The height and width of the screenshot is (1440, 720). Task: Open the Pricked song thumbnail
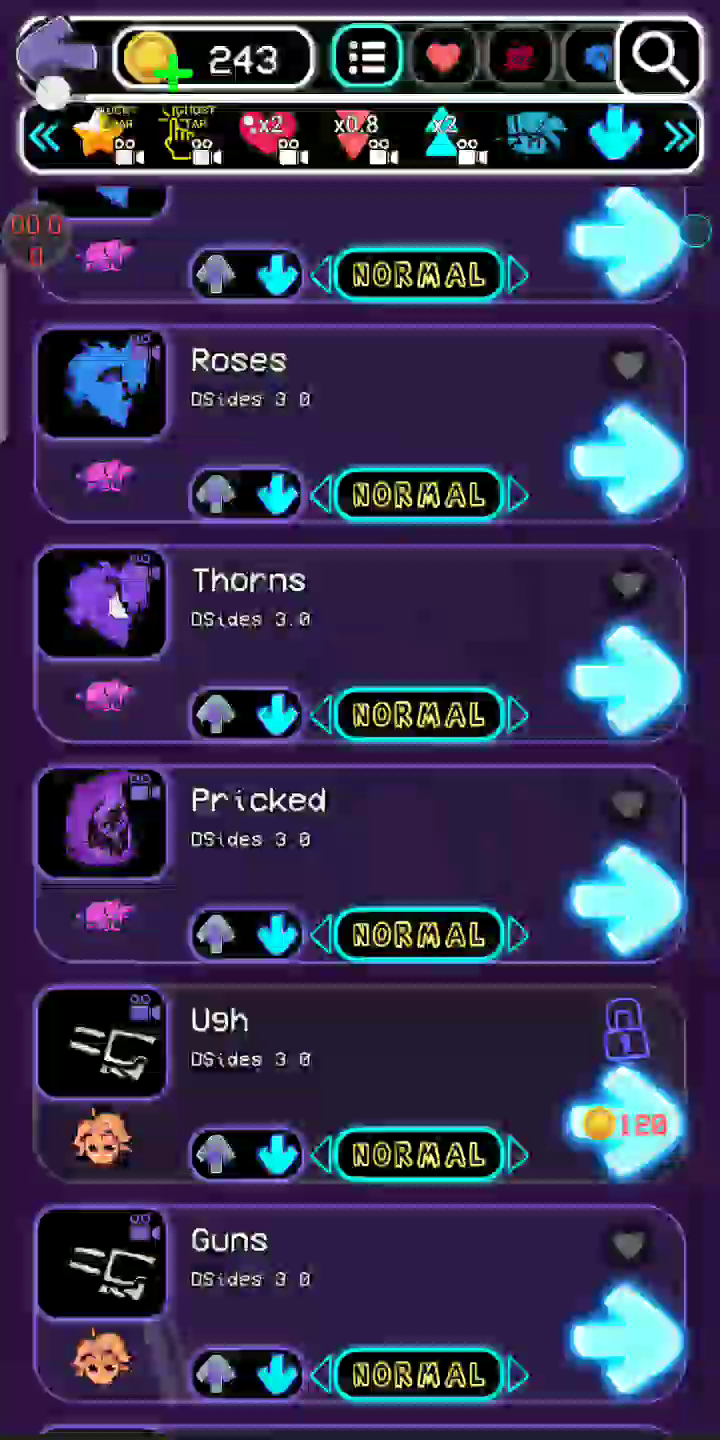click(x=101, y=823)
